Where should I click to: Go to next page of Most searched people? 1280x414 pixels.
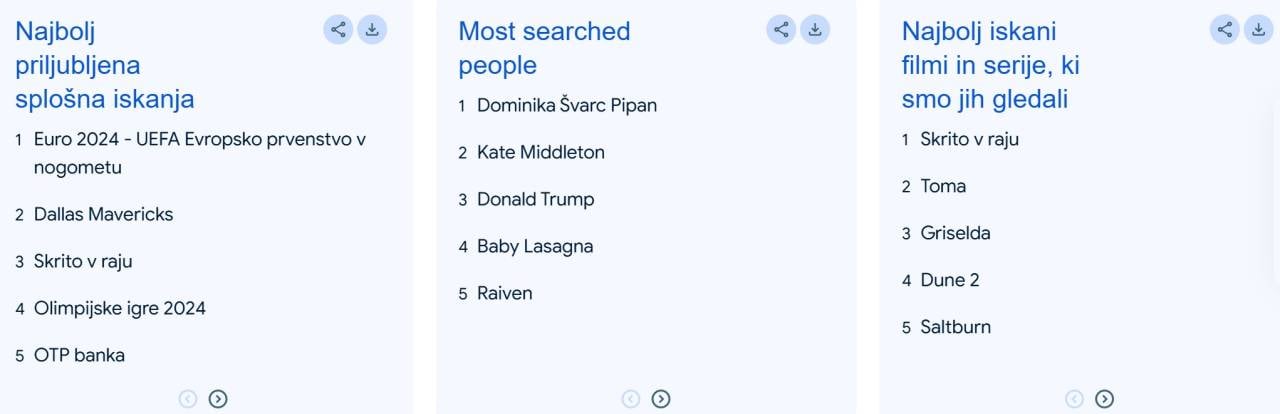pos(661,399)
